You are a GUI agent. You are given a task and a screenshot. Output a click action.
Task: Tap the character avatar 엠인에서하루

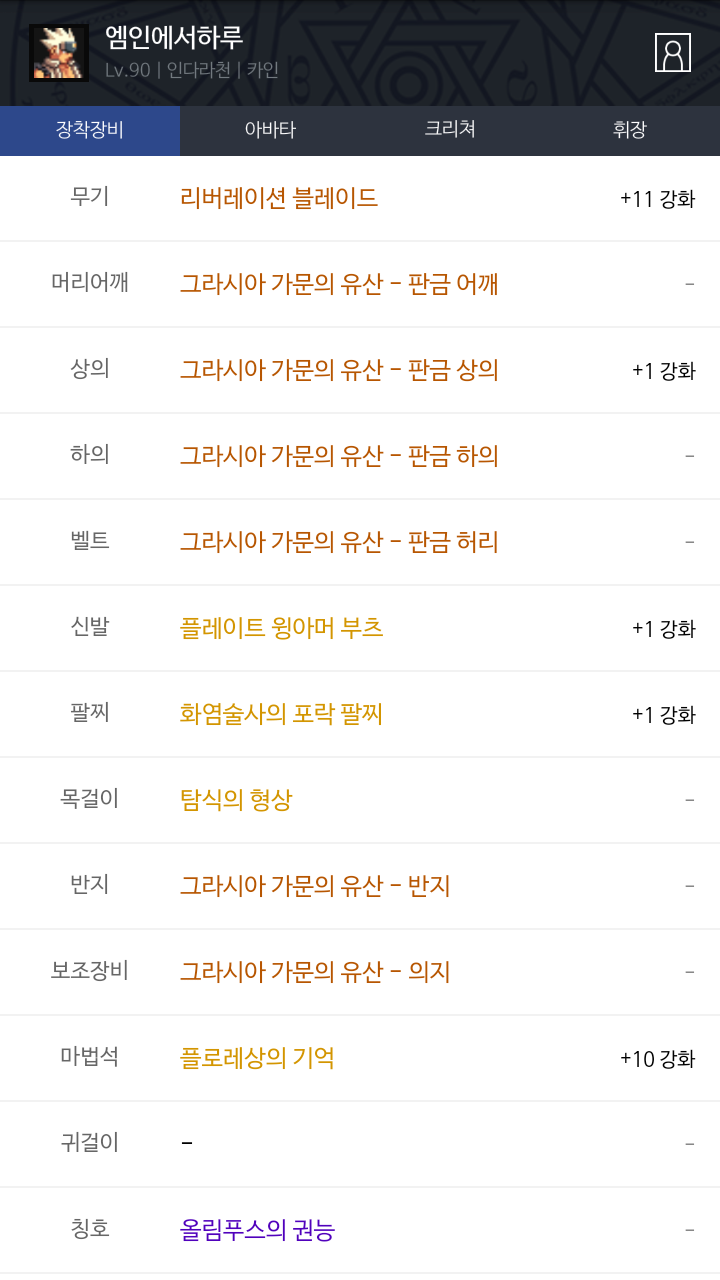tap(58, 52)
